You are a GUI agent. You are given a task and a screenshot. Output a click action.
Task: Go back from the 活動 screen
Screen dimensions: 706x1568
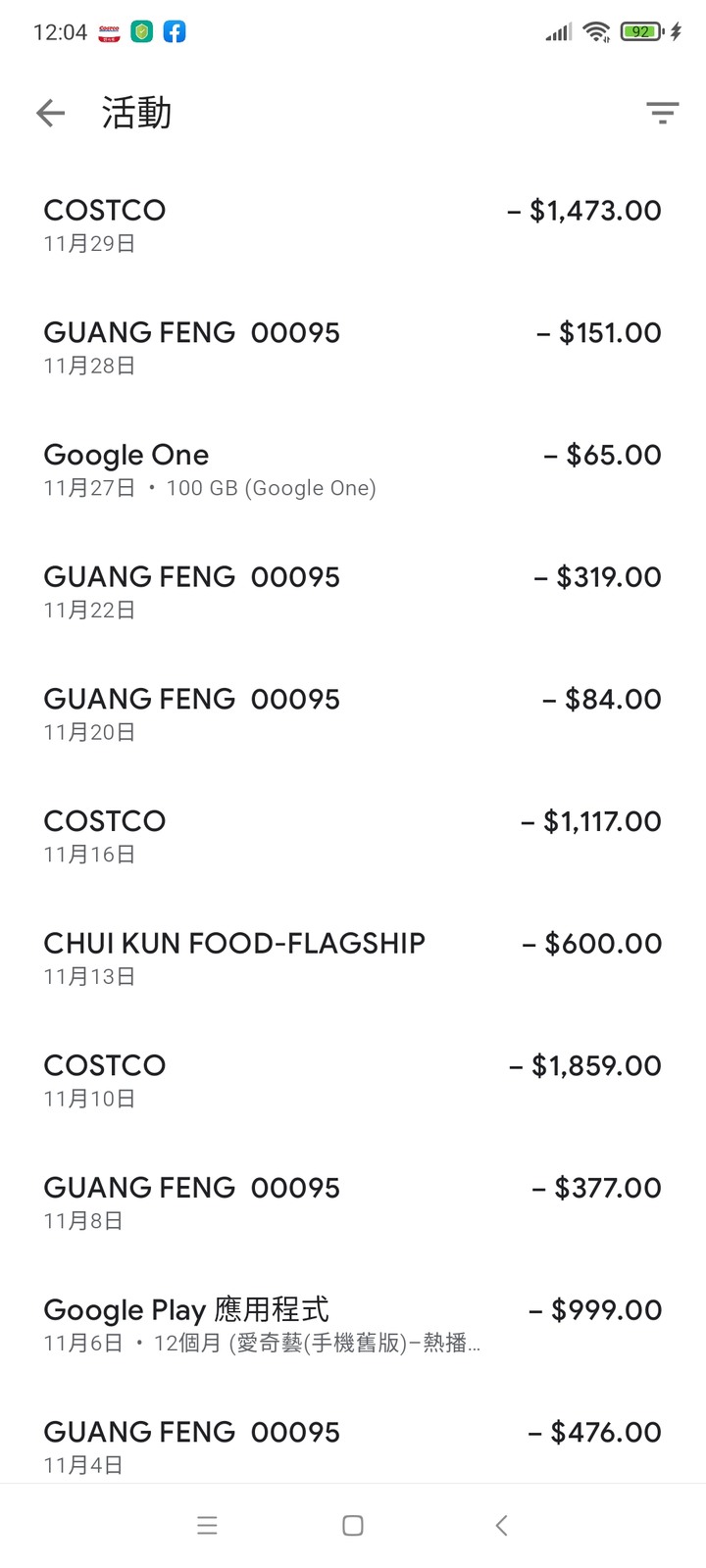(x=50, y=114)
